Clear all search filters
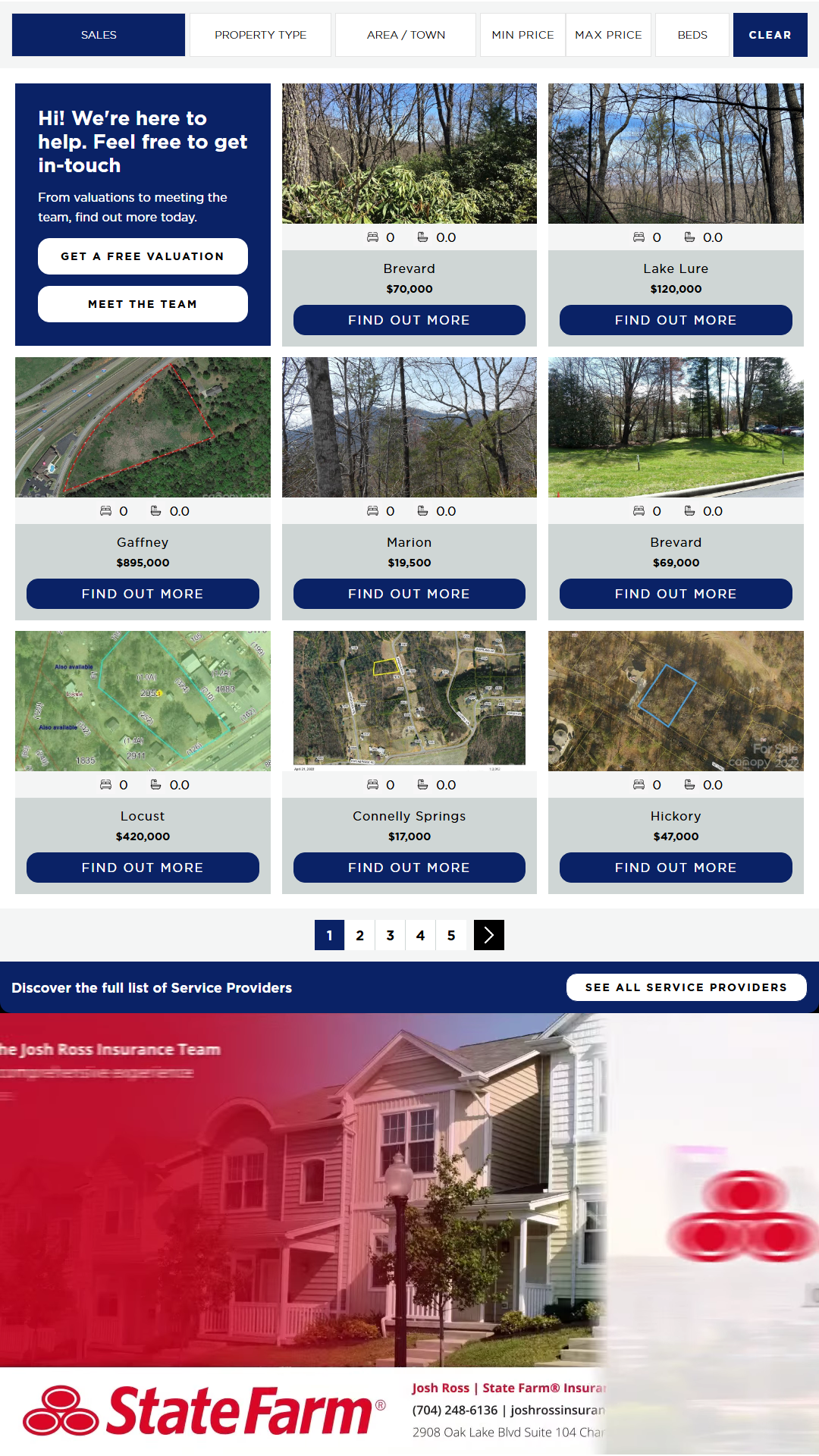819x1456 pixels. coord(770,35)
